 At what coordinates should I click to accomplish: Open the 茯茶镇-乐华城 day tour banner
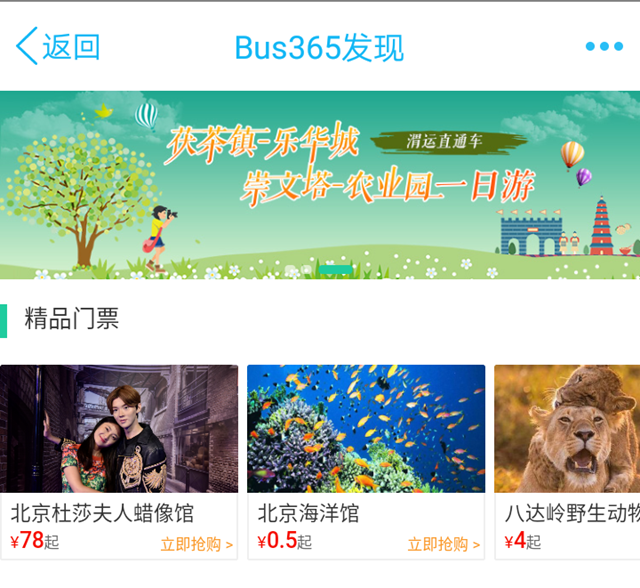tap(320, 185)
